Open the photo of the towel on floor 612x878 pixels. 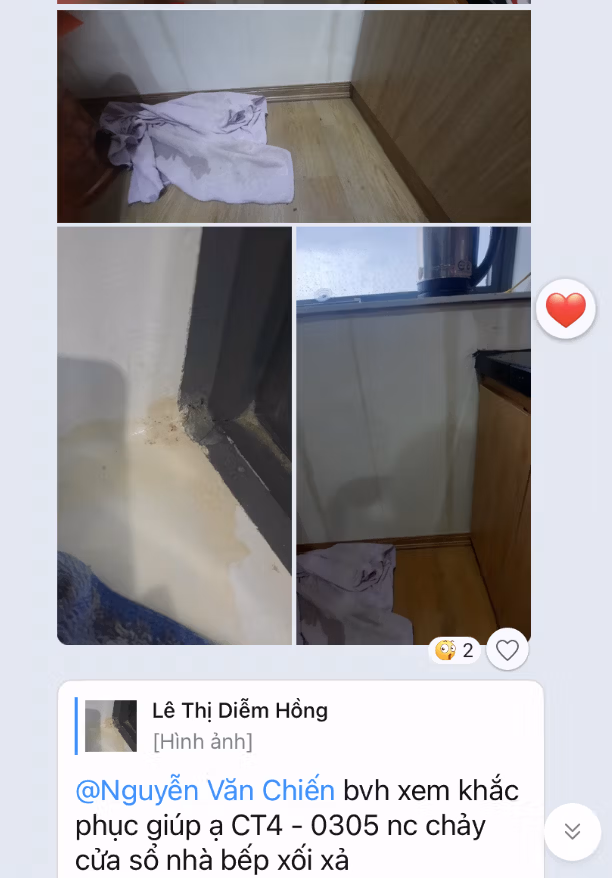(293, 116)
